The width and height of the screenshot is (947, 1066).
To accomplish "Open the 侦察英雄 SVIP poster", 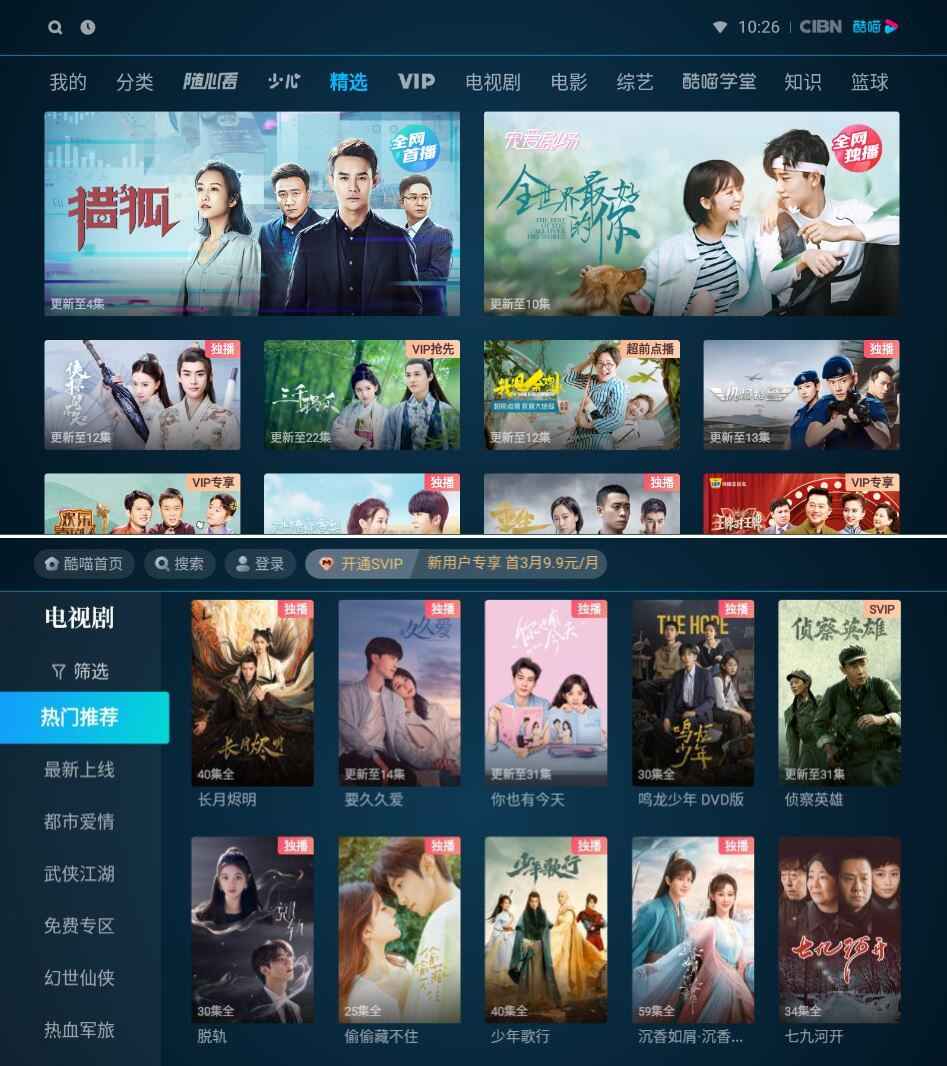I will pos(838,690).
